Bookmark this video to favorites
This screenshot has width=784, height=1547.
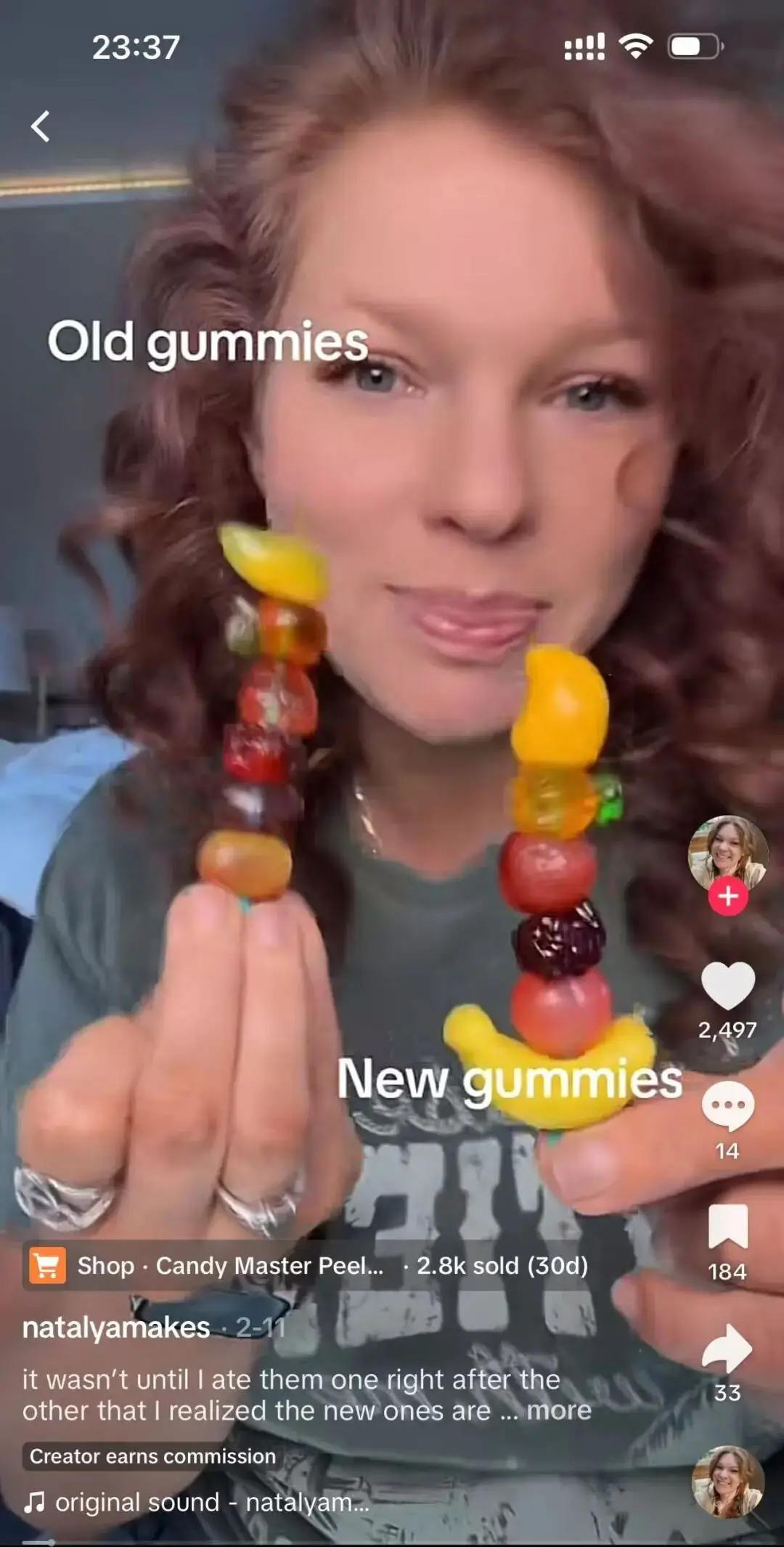tap(727, 1226)
